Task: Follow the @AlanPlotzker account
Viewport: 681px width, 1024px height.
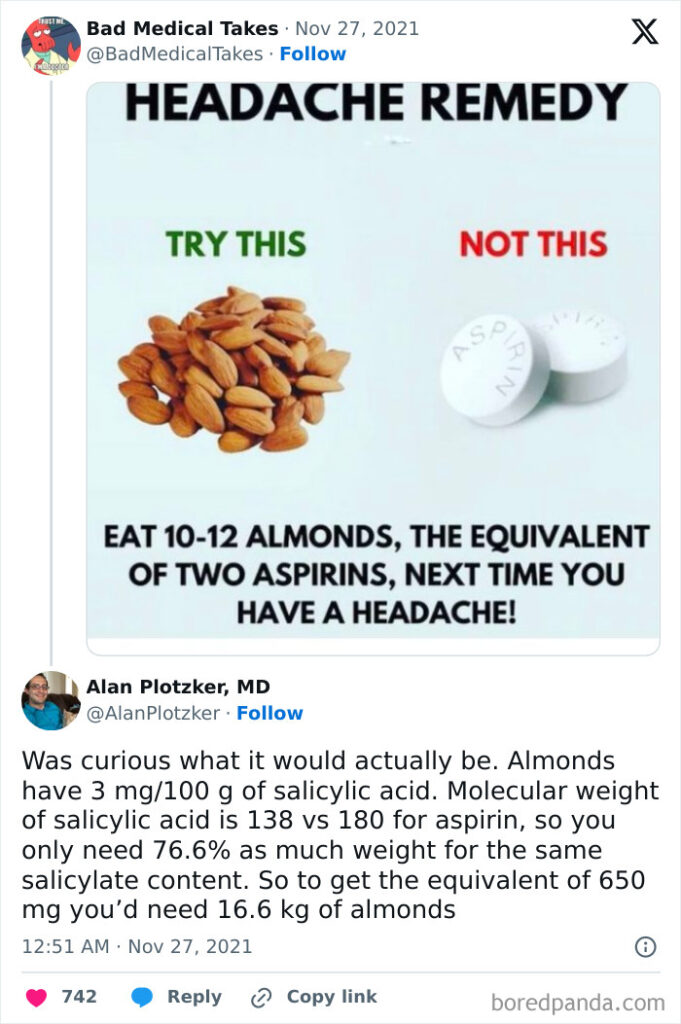Action: 269,713
